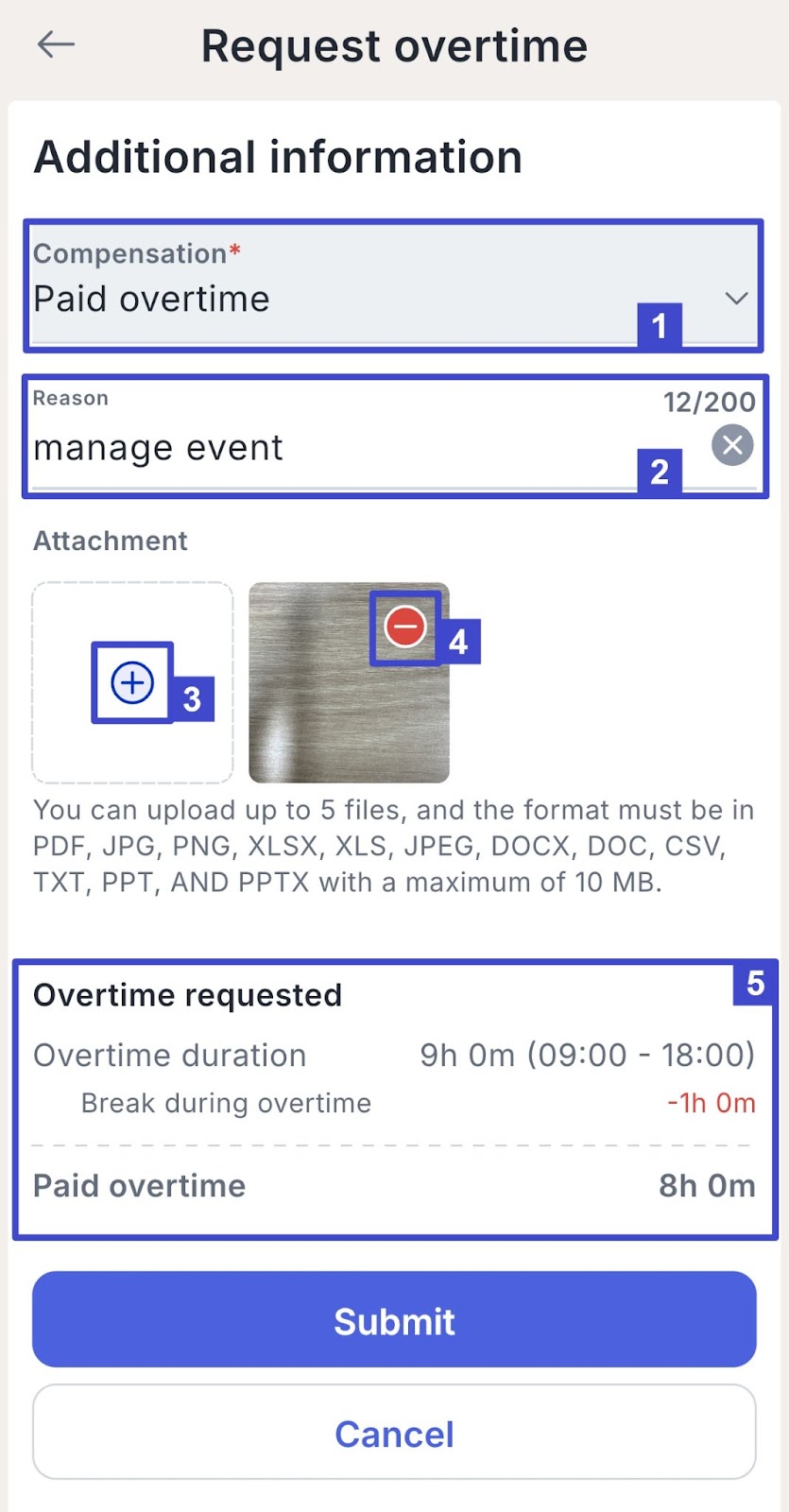This screenshot has height=1512, width=789.
Task: Open the Compensation dropdown
Action: 393,284
